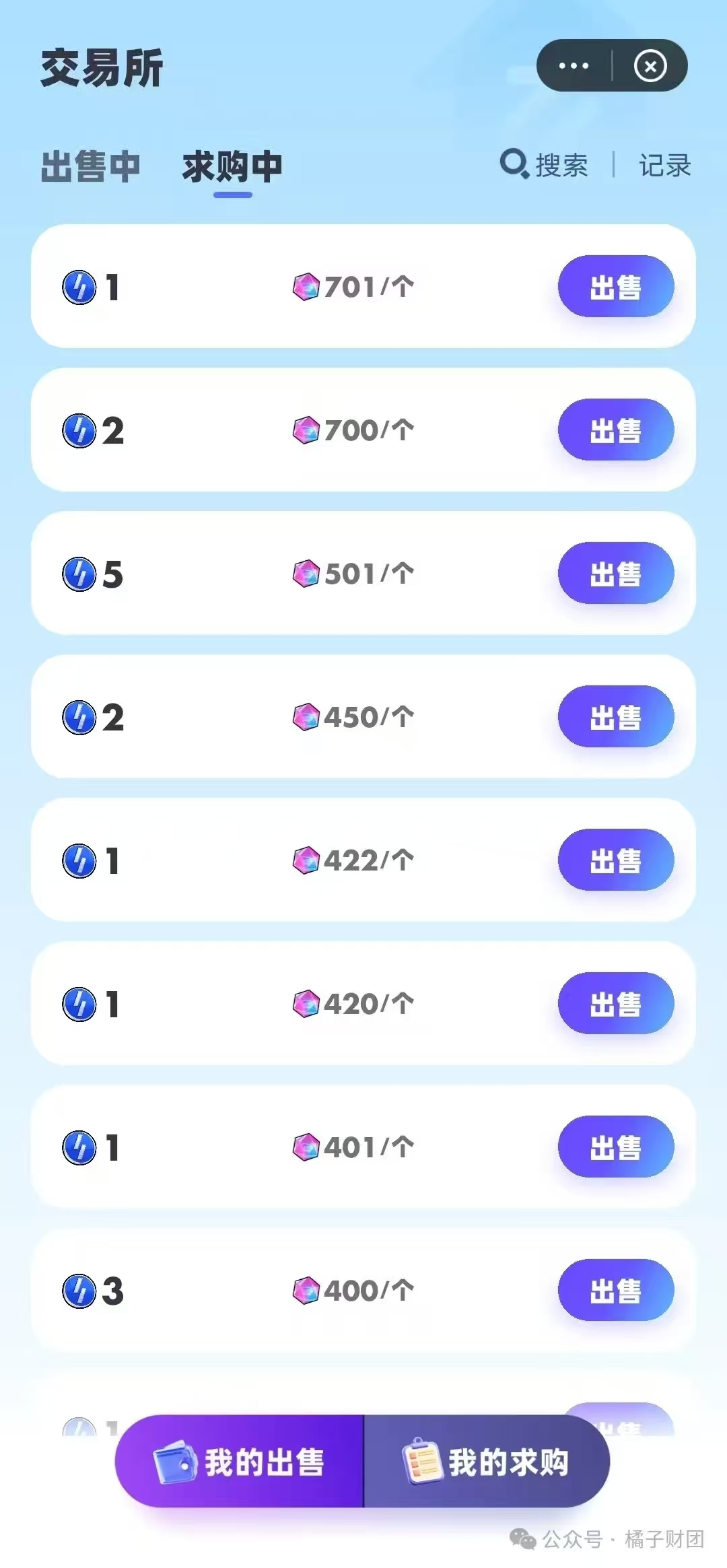This screenshot has width=727, height=1568.
Task: Open 我的出售 listings
Action: pyautogui.click(x=240, y=1462)
